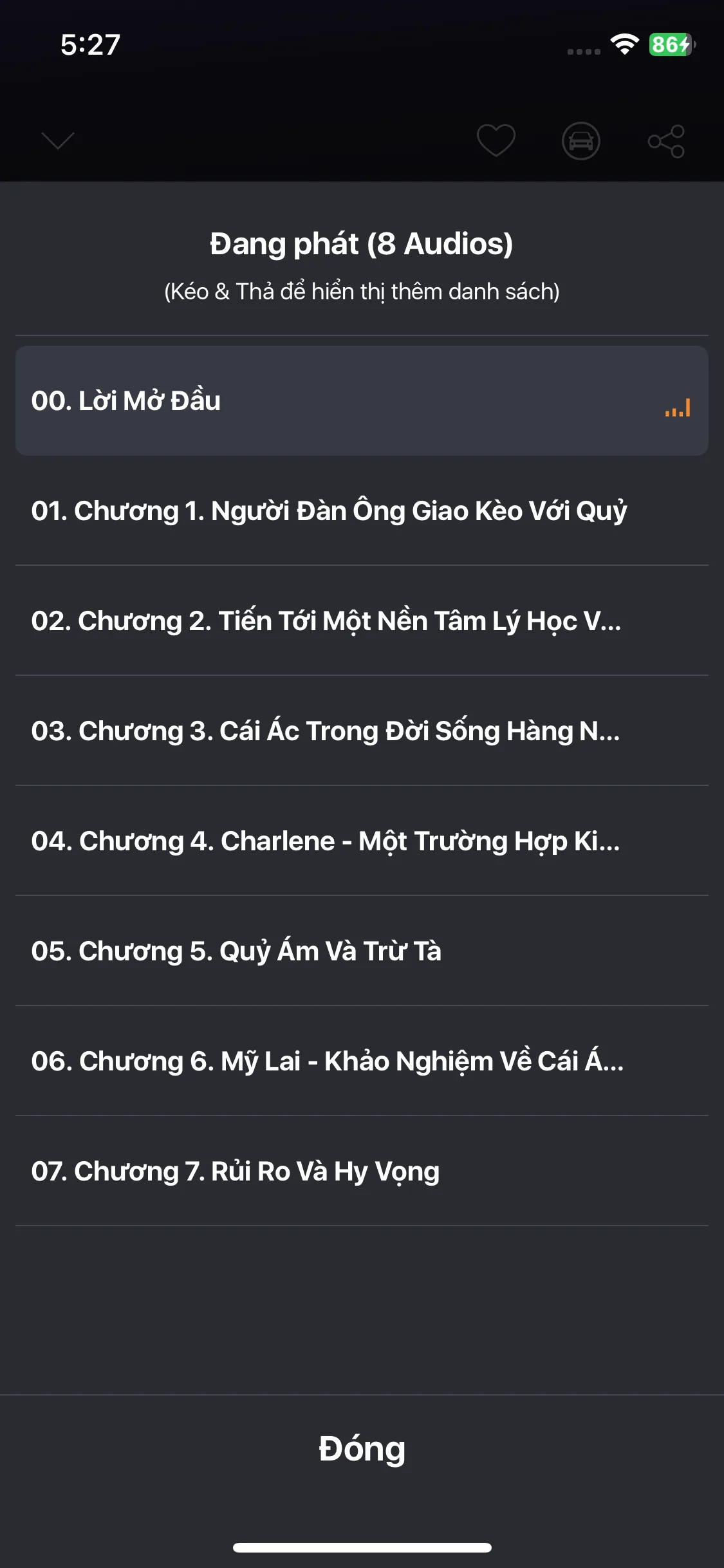Screen dimensions: 724x1568
Task: Select Chương 2. Tiến Tới Một Nền Tâm Lý Học
Action: click(360, 621)
